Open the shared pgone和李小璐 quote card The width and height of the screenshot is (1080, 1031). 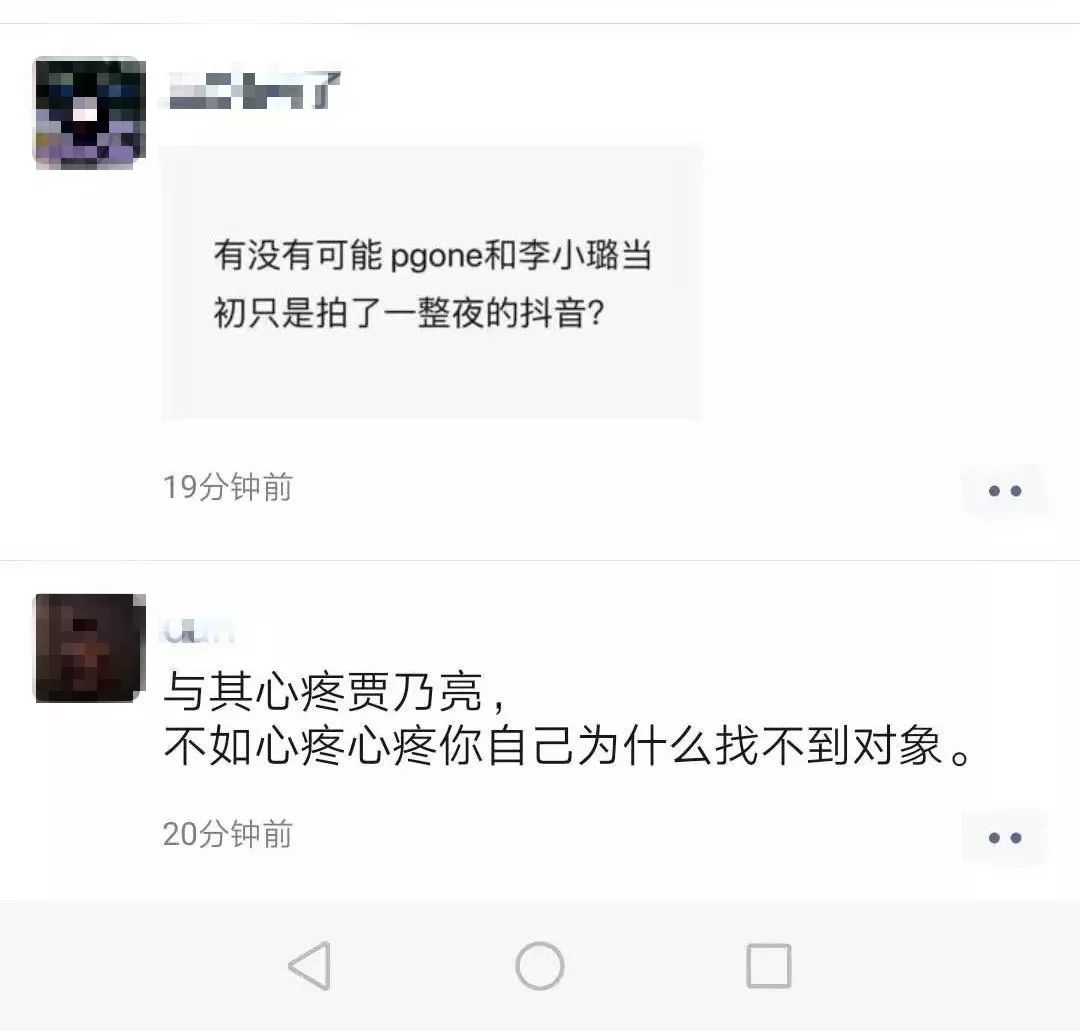click(431, 283)
